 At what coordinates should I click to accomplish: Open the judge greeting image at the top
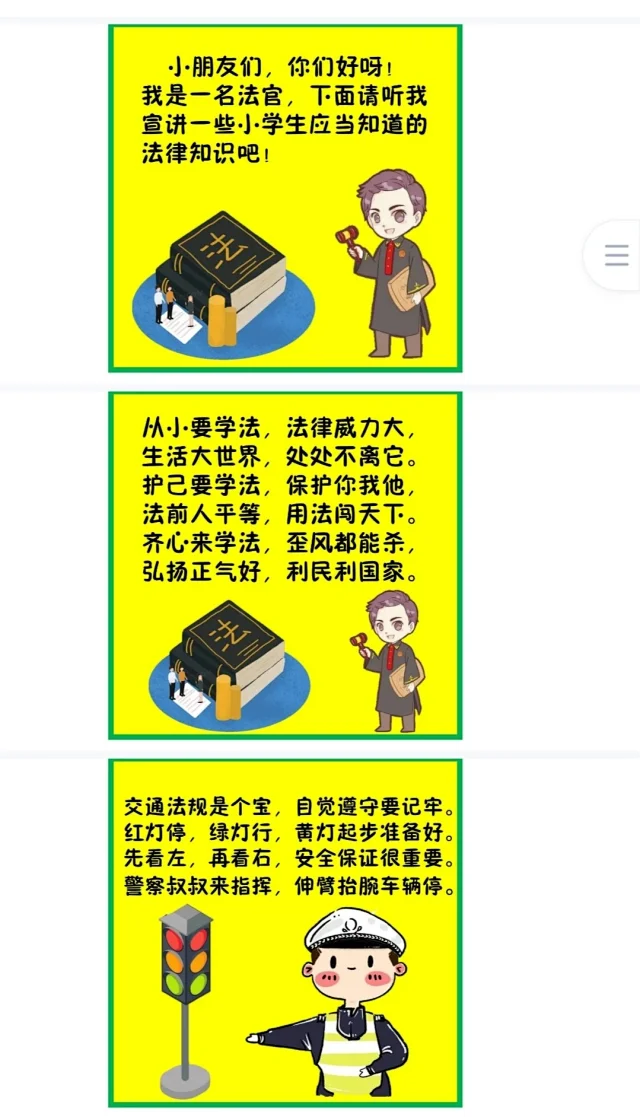click(x=285, y=198)
